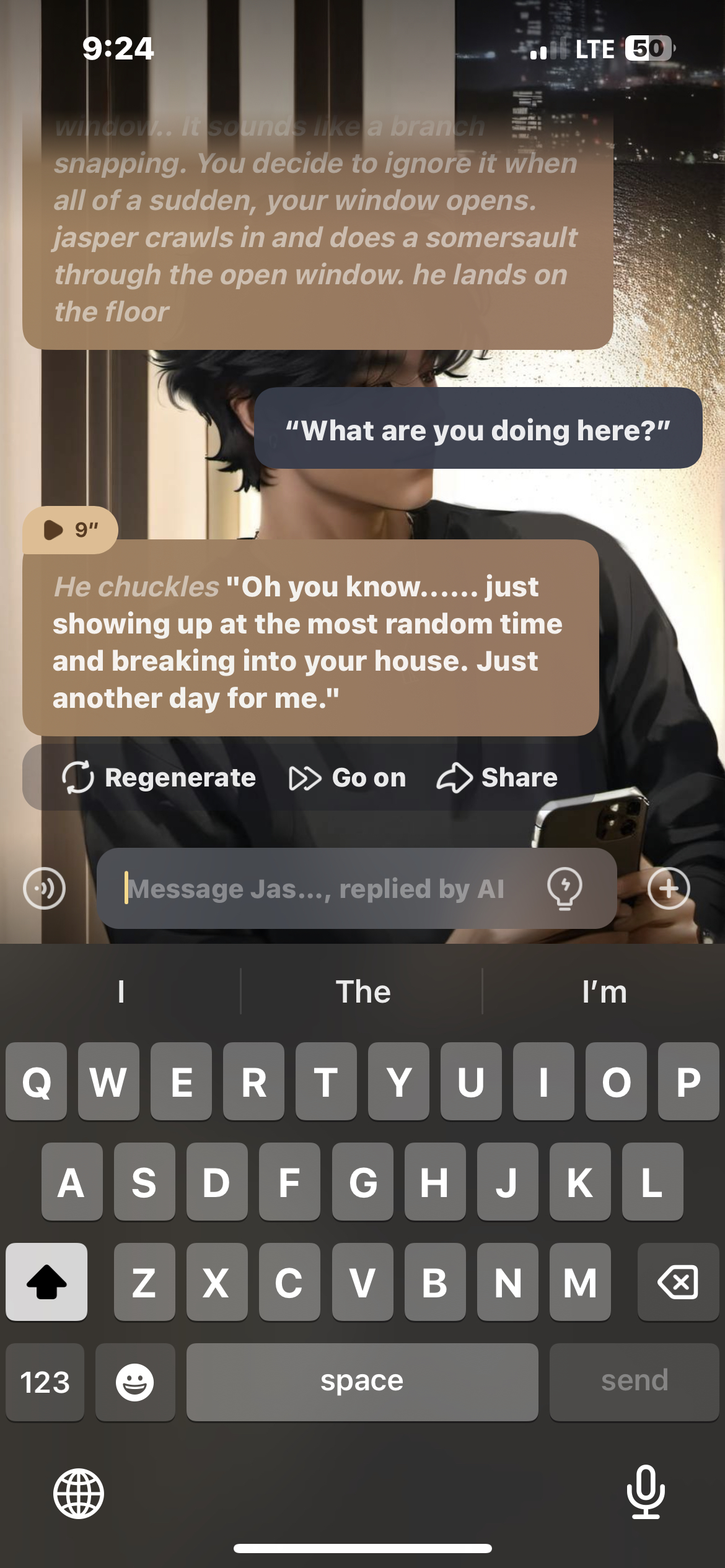725x1568 pixels.
Task: Focus the Message Jasper text field
Action: [322, 889]
